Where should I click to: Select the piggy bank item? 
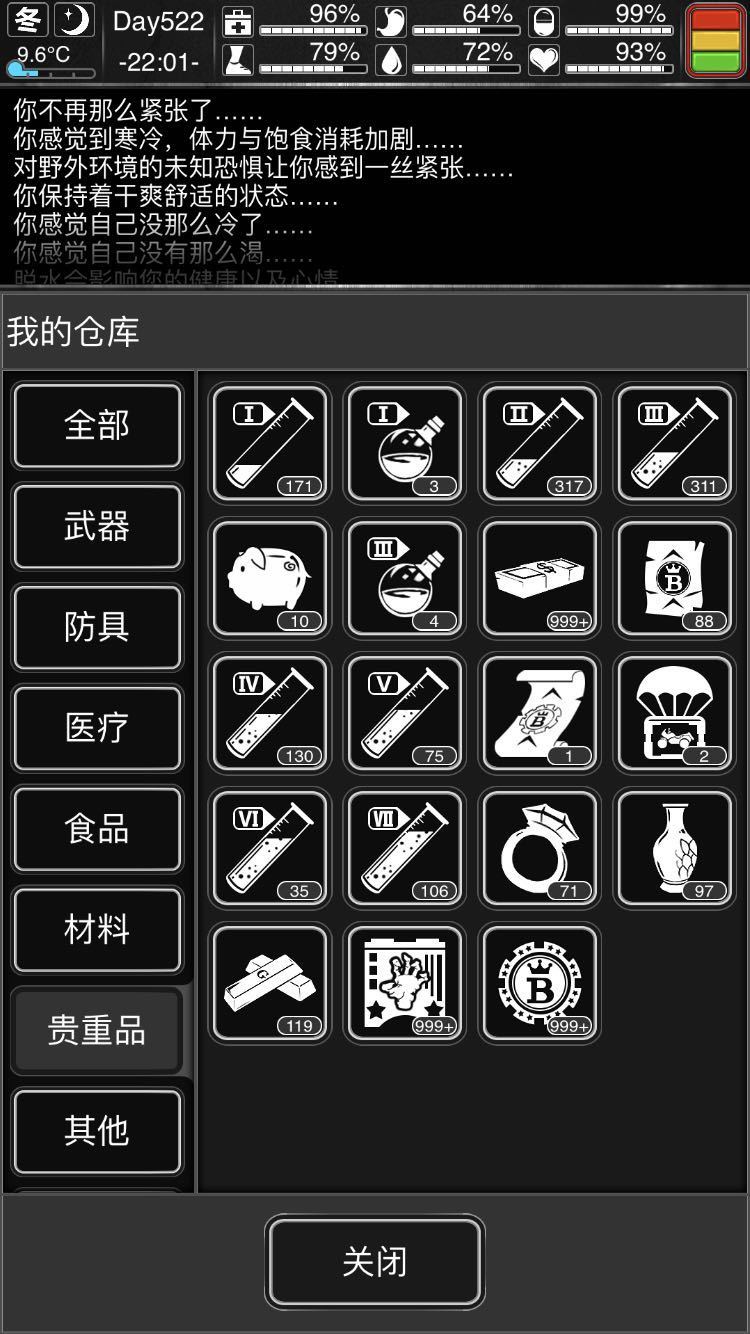point(269,578)
